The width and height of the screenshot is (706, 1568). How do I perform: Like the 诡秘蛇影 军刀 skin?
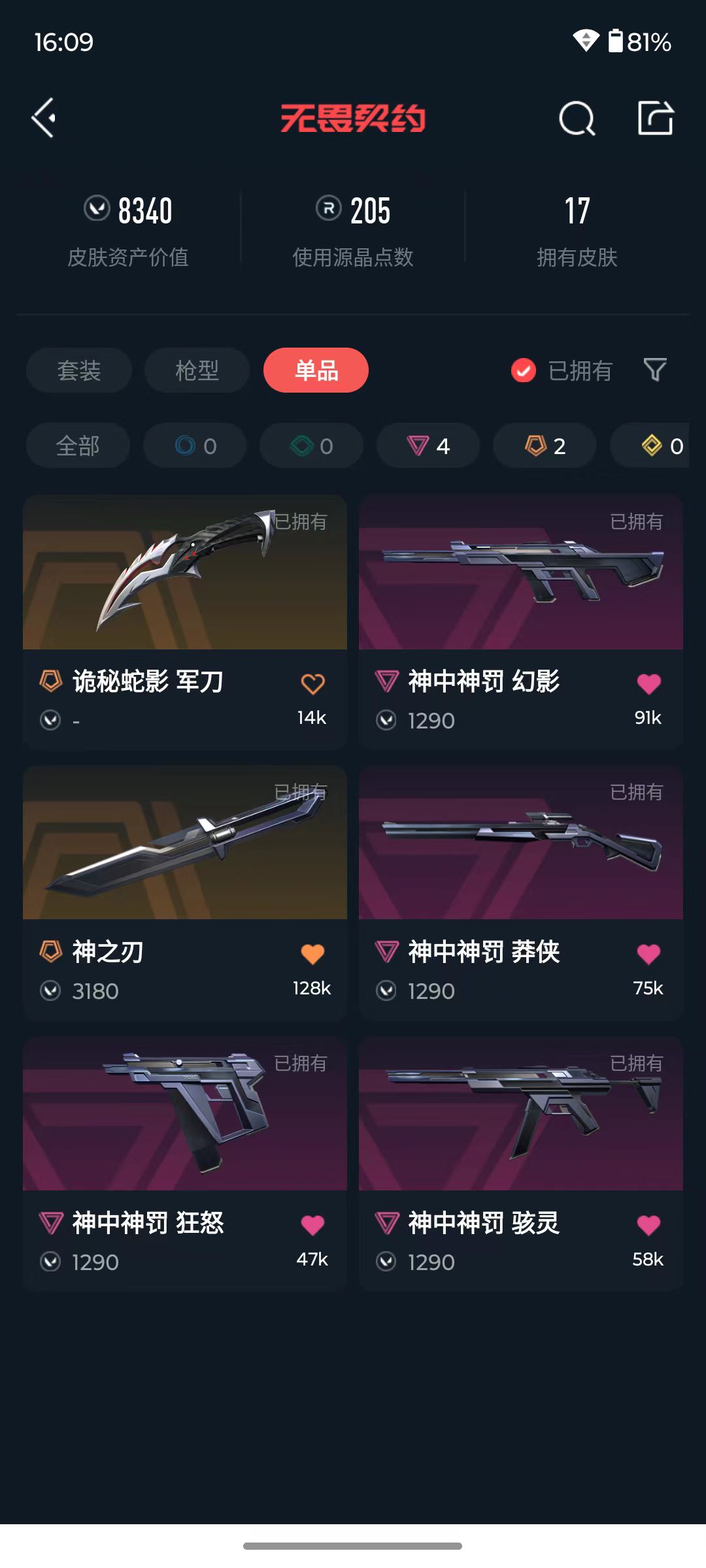click(x=312, y=684)
